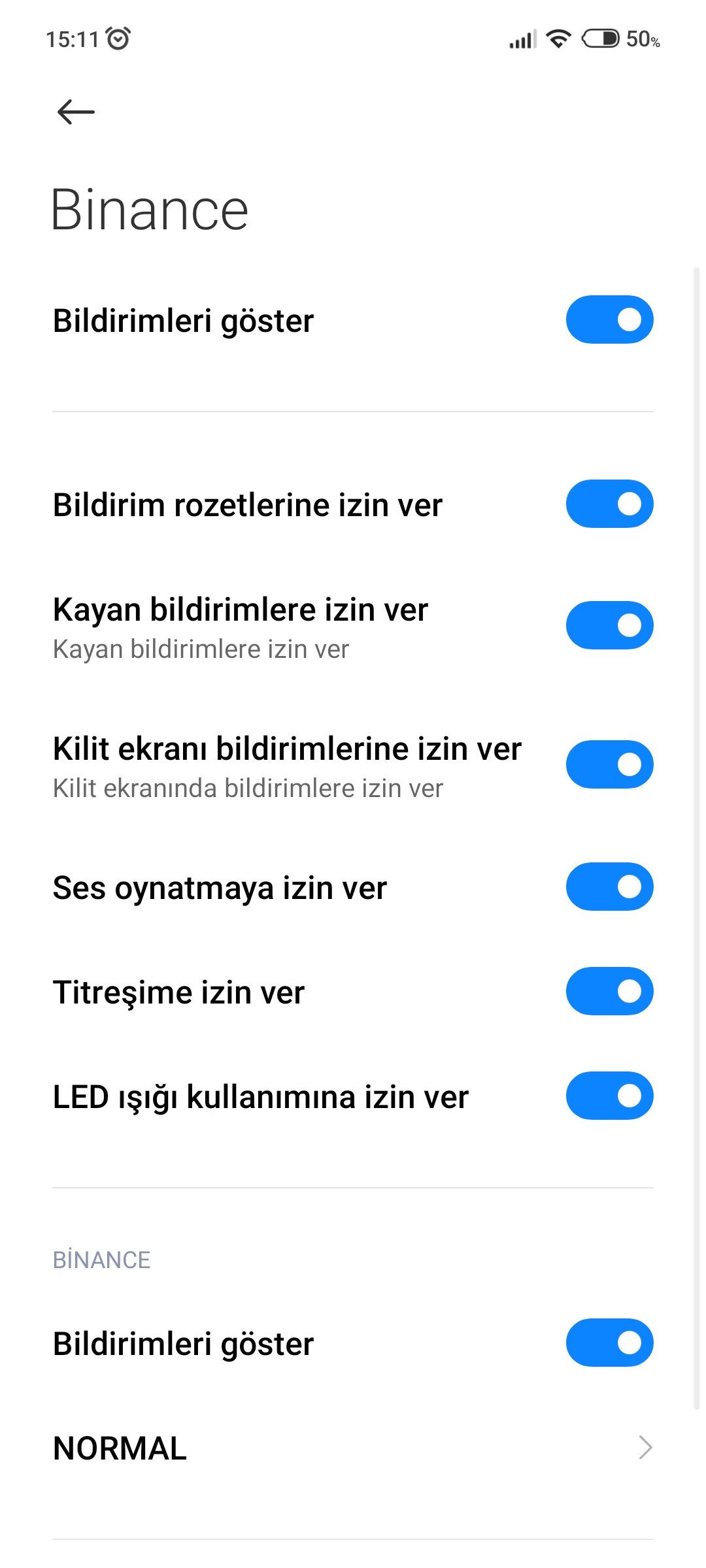Turn off Kayan bildirimlere izin ver
This screenshot has height=1568, width=706.
[609, 625]
